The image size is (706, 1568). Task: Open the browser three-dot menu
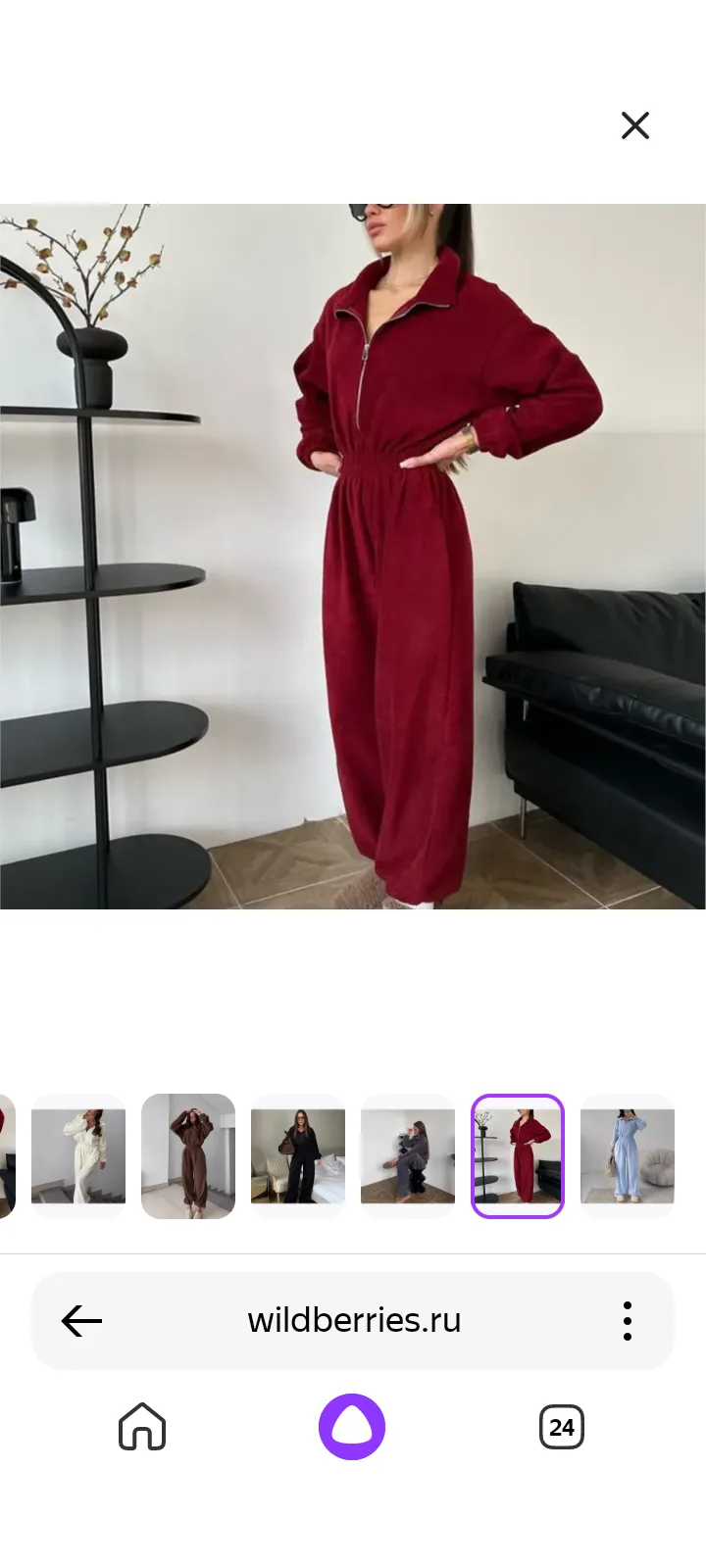pos(628,1321)
